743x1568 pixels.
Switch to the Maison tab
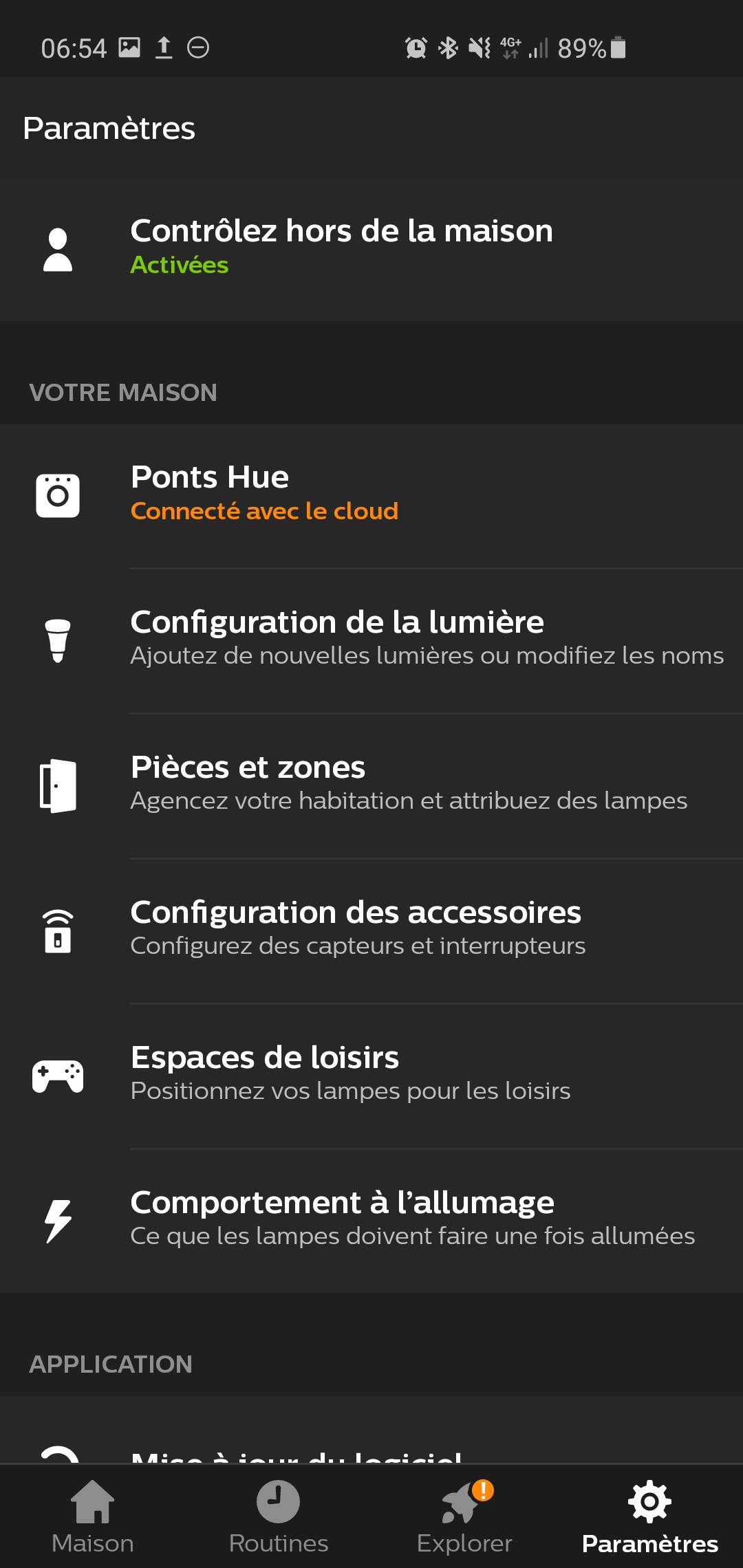(93, 1517)
